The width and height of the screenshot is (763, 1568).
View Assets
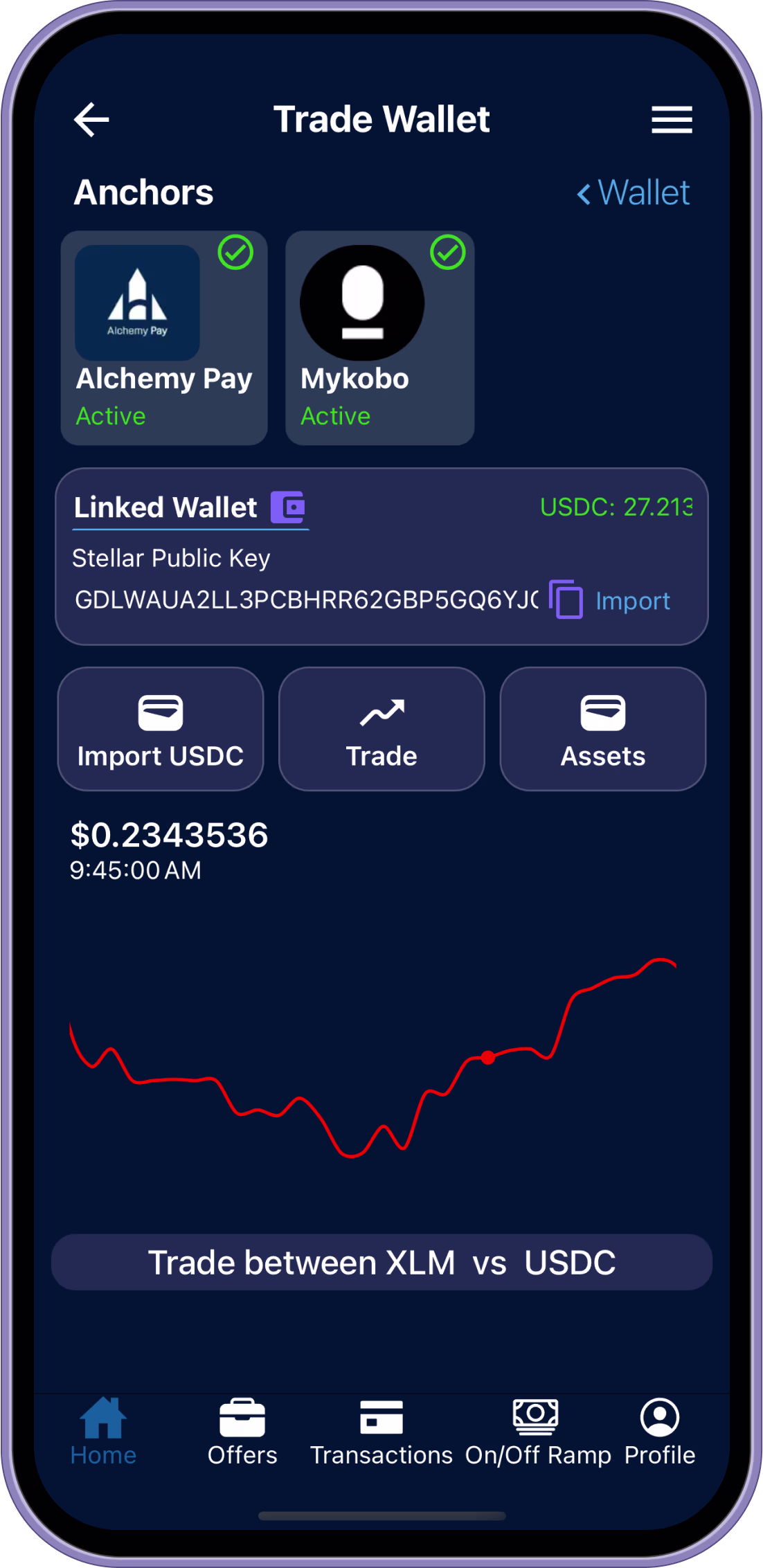[x=602, y=729]
